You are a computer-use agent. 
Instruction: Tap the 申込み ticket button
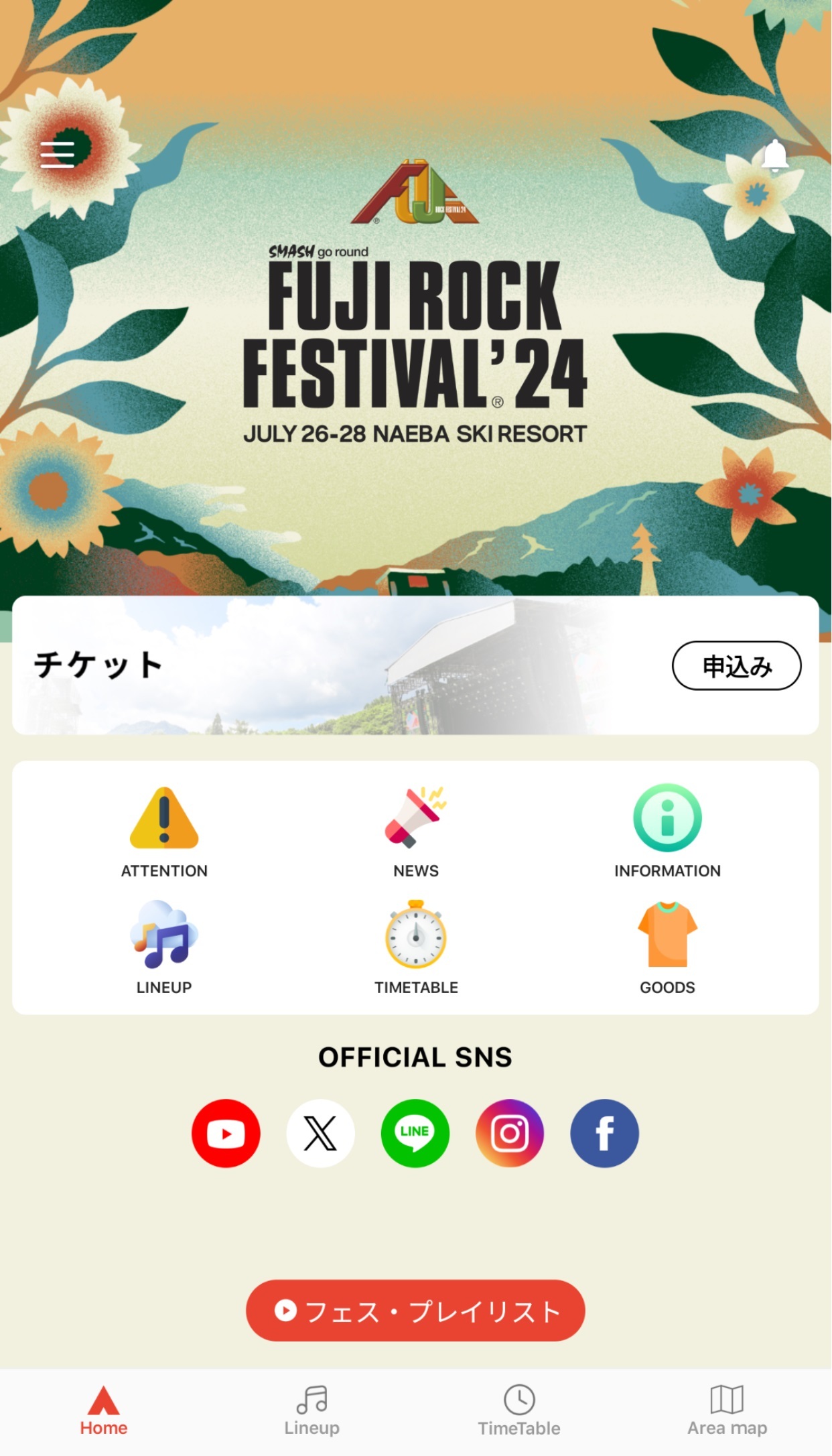(736, 666)
